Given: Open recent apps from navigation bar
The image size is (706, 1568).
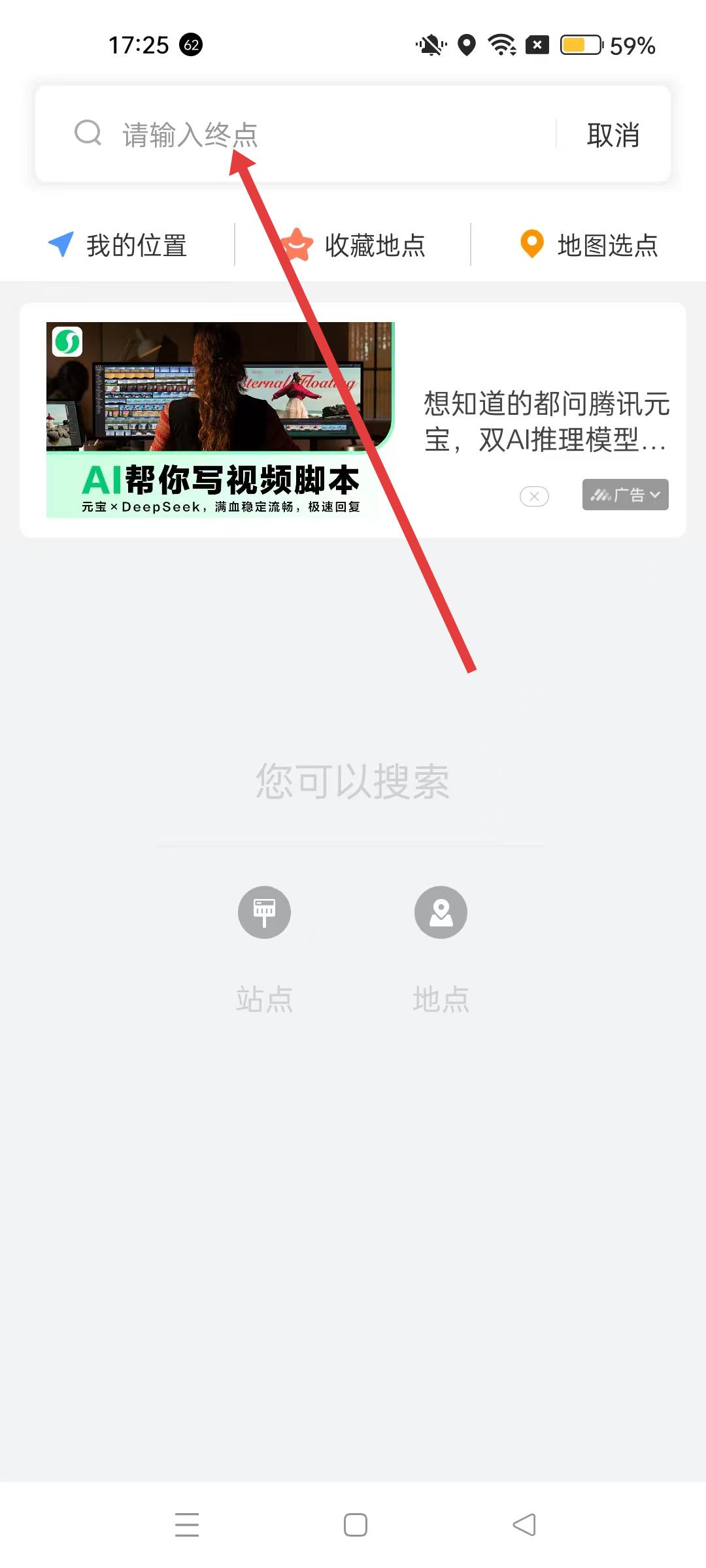Looking at the screenshot, I should point(187,1525).
